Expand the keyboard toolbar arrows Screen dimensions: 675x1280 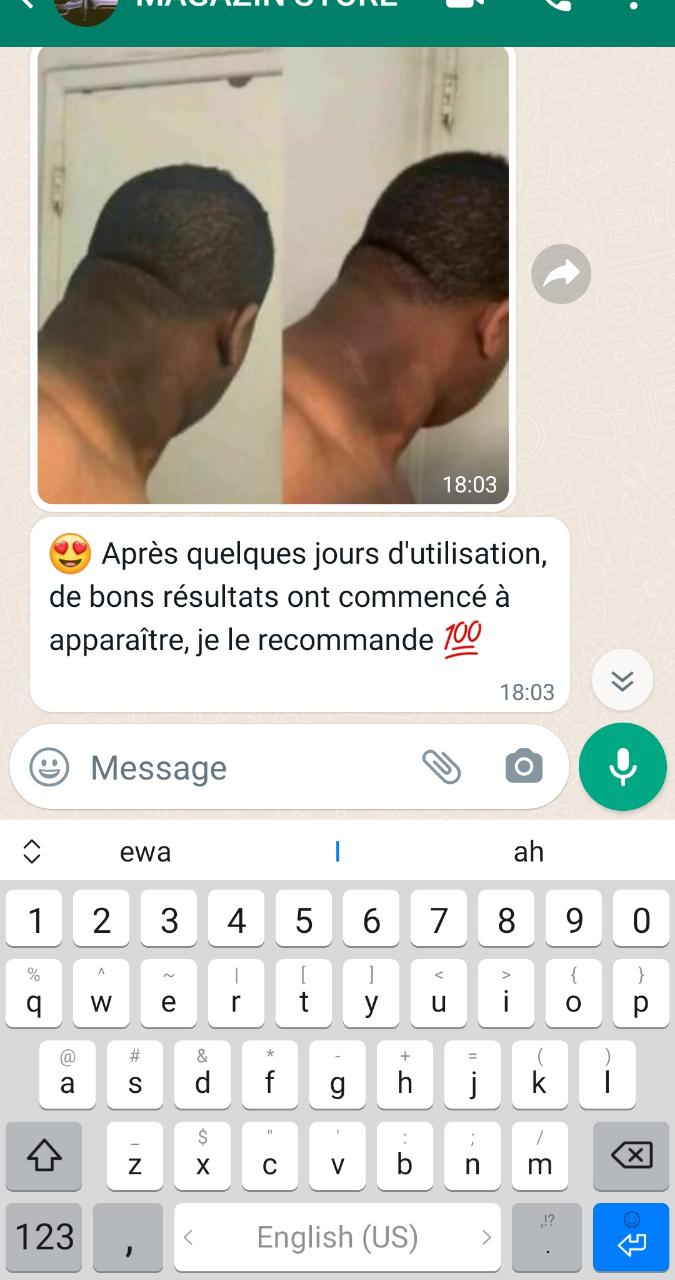tap(32, 851)
